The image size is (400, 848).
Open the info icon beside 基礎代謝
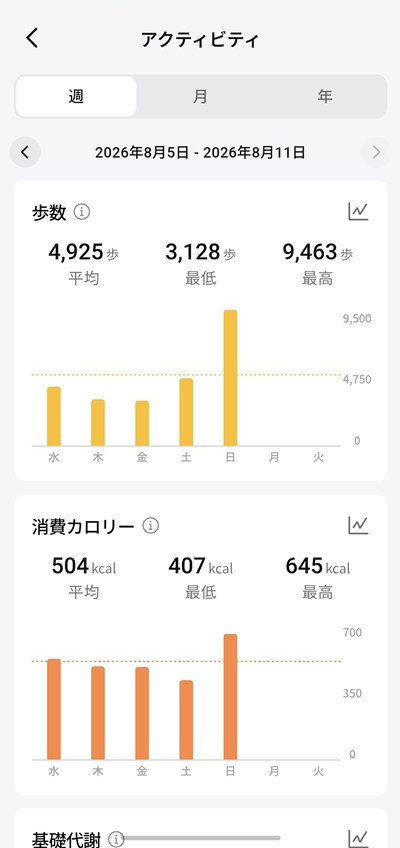[116, 839]
